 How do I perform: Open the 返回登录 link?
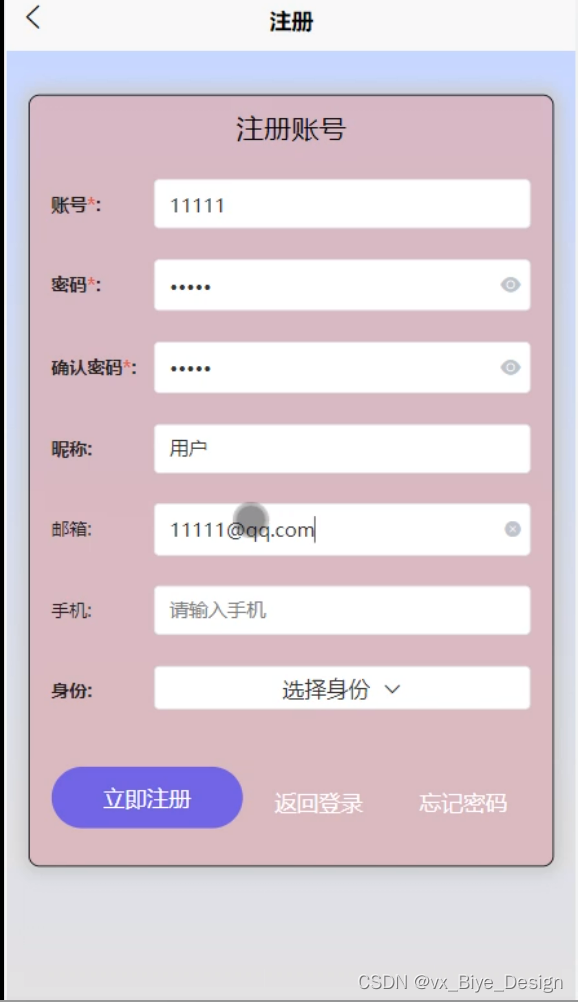pos(318,803)
